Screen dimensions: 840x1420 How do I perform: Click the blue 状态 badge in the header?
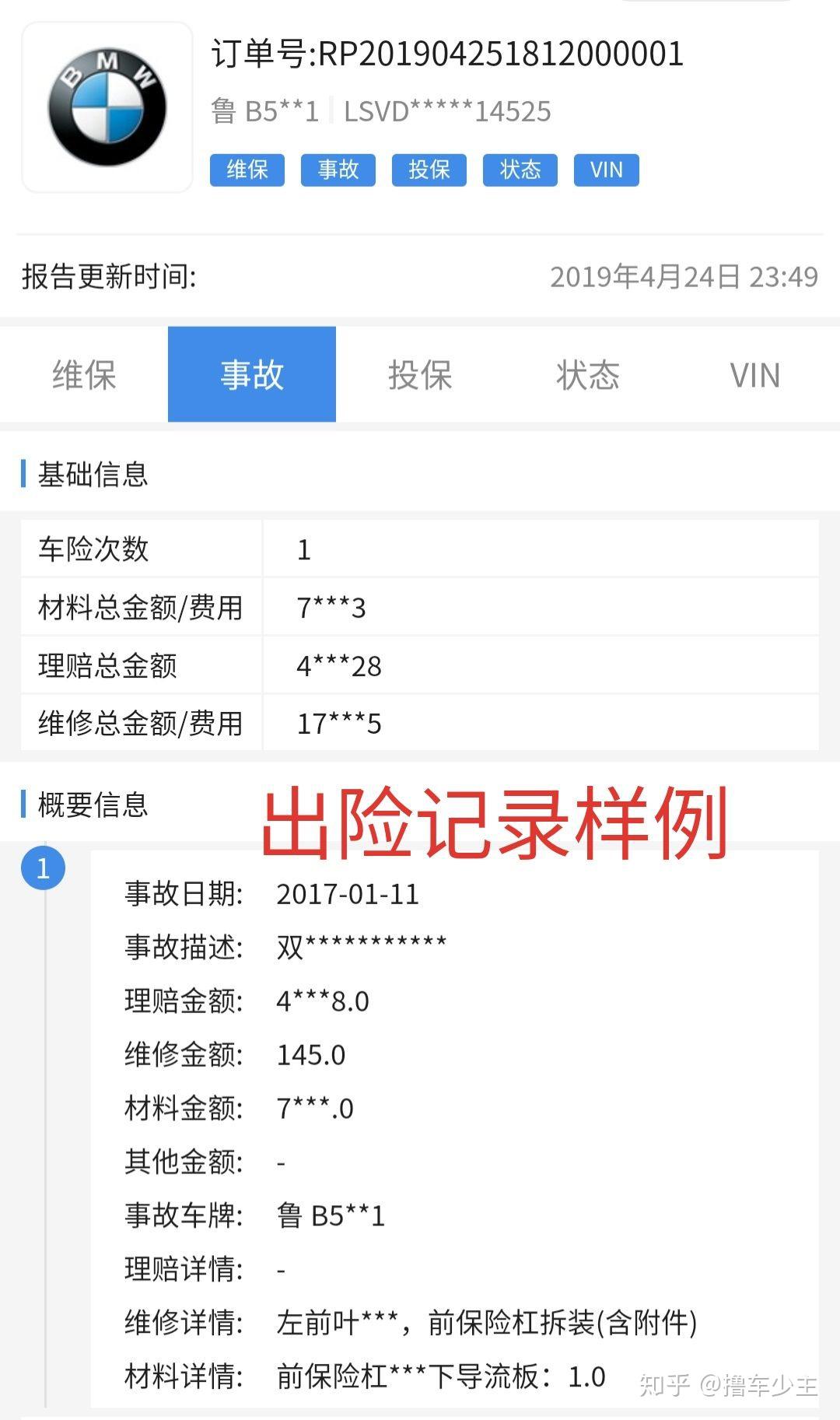pos(520,170)
